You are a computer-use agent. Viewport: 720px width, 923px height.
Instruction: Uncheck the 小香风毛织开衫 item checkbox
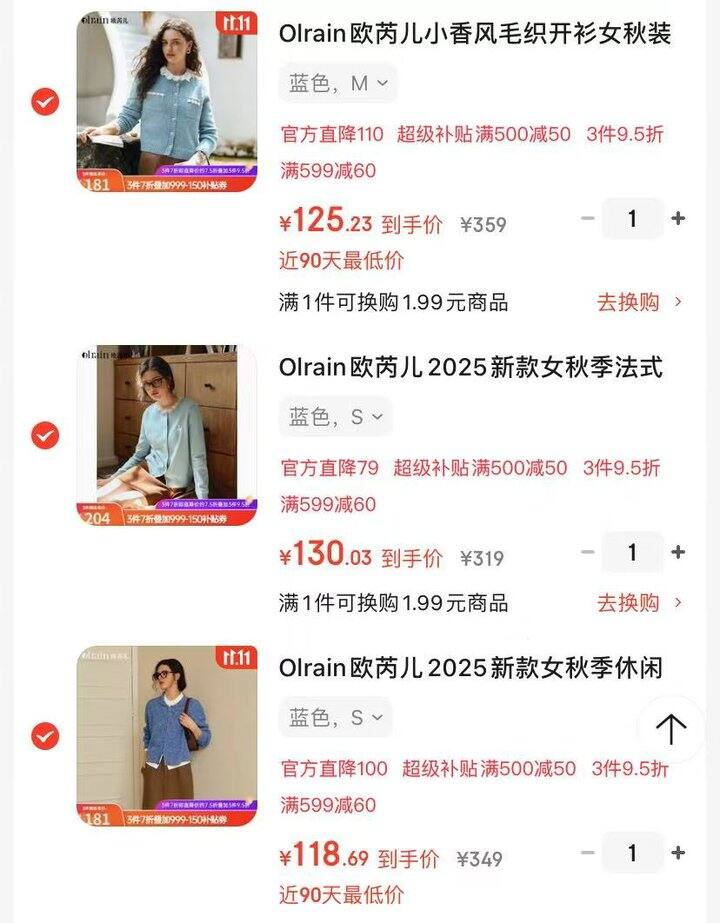pyautogui.click(x=45, y=102)
